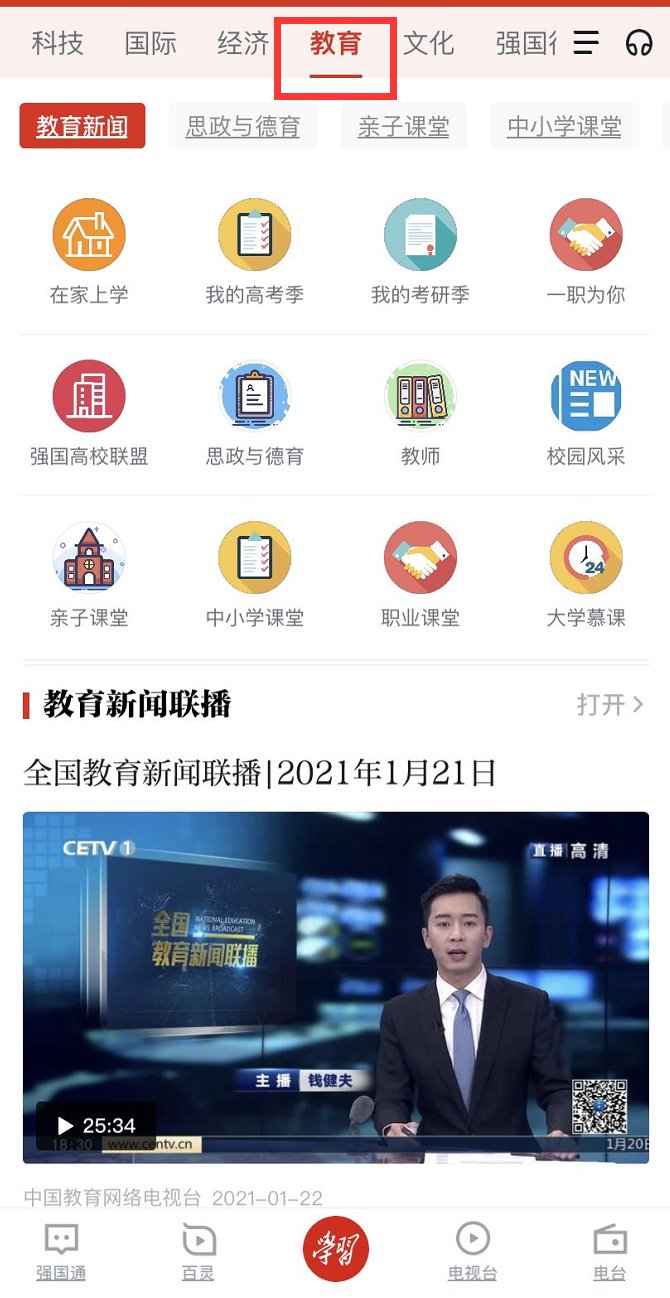Open 校园风采 grid item
The width and height of the screenshot is (670, 1298).
click(586, 412)
